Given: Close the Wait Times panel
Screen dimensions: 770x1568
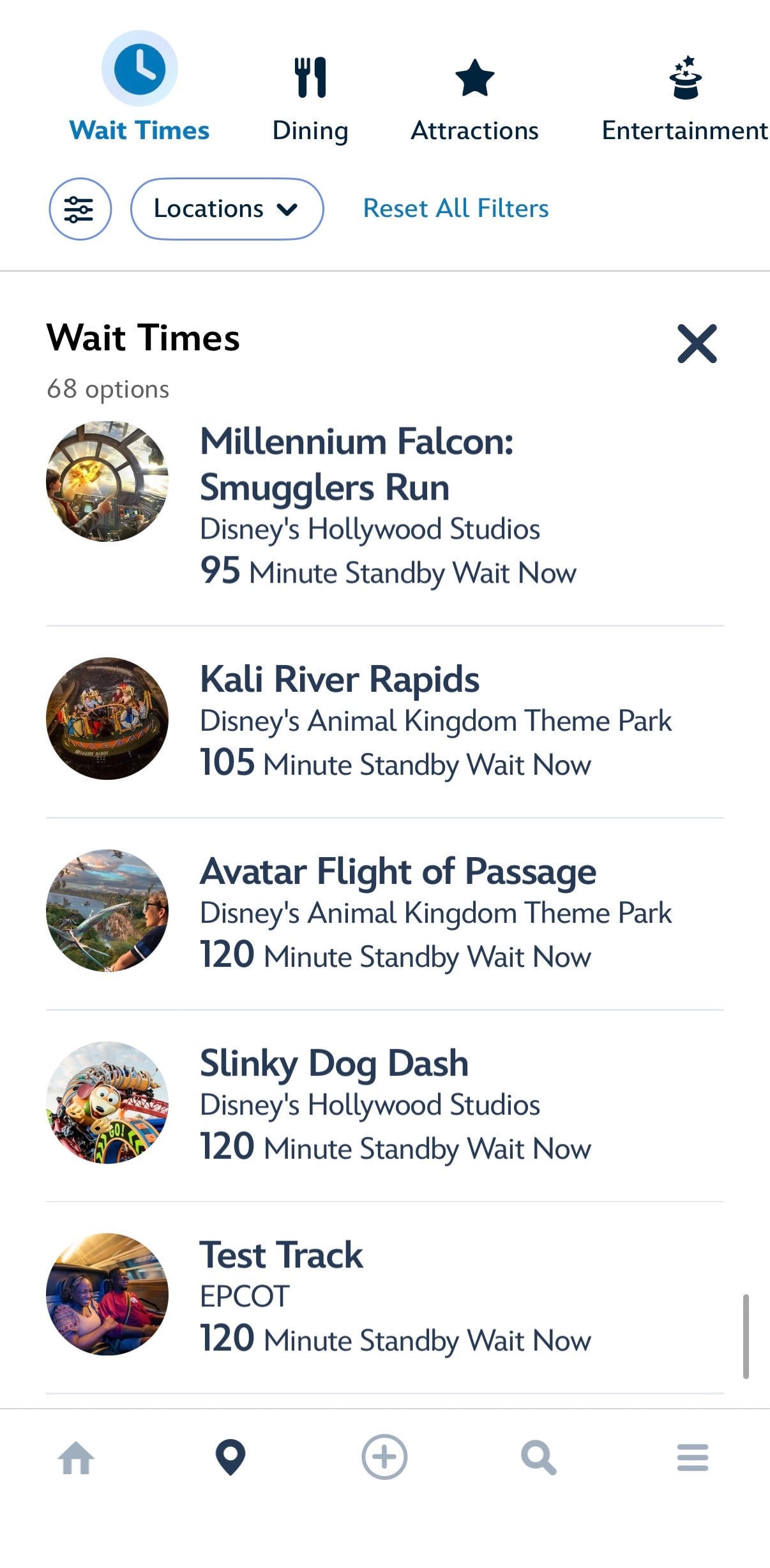Looking at the screenshot, I should [x=697, y=344].
